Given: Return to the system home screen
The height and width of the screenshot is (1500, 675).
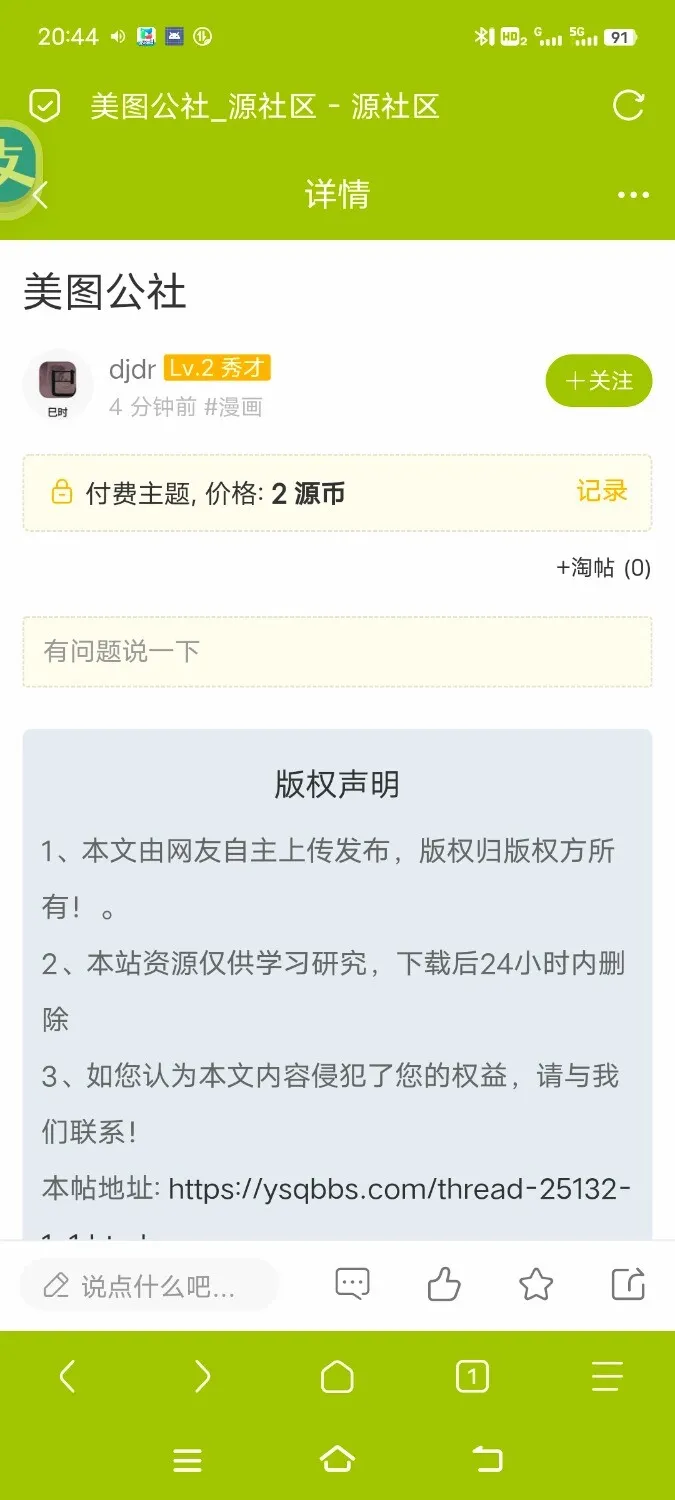Looking at the screenshot, I should coord(337,1460).
